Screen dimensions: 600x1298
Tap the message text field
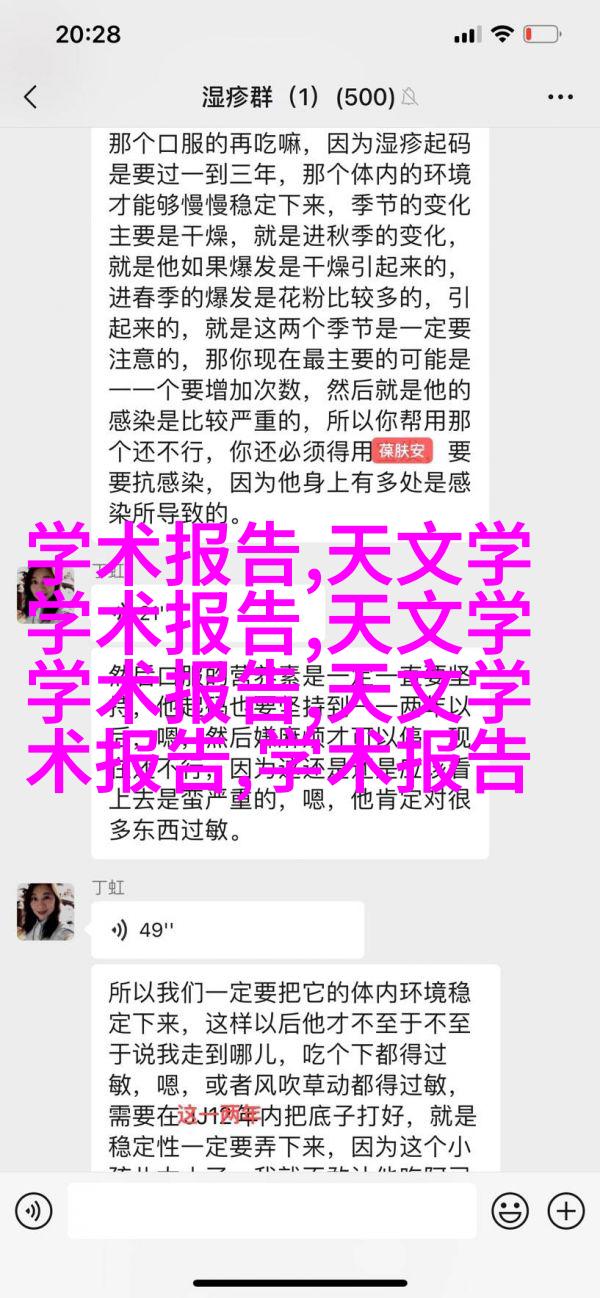[270, 1211]
